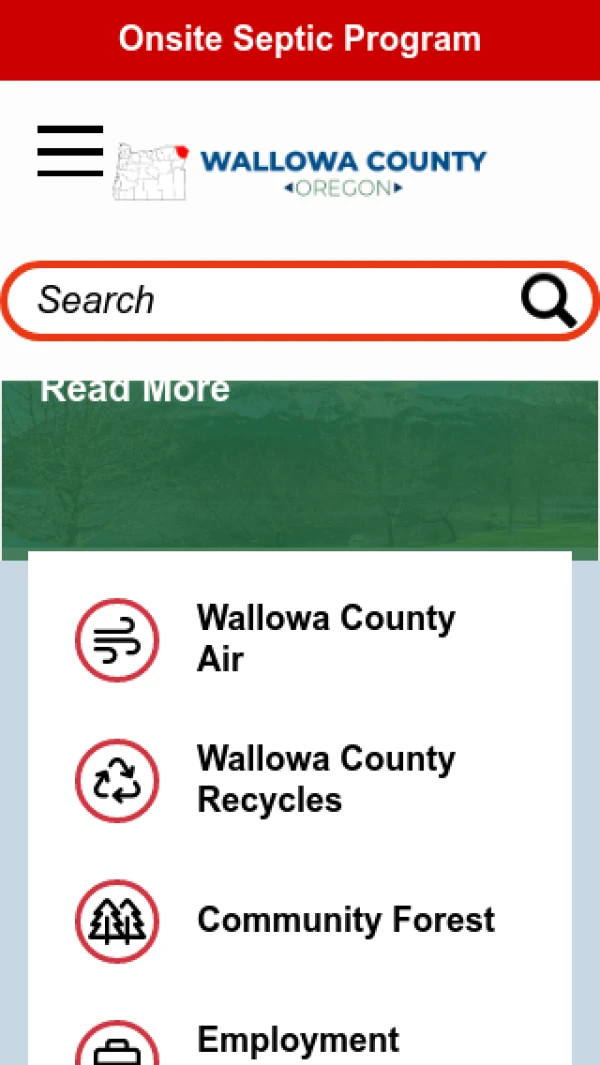Go to Wallowa County home via logo
The height and width of the screenshot is (1065, 600).
[300, 170]
